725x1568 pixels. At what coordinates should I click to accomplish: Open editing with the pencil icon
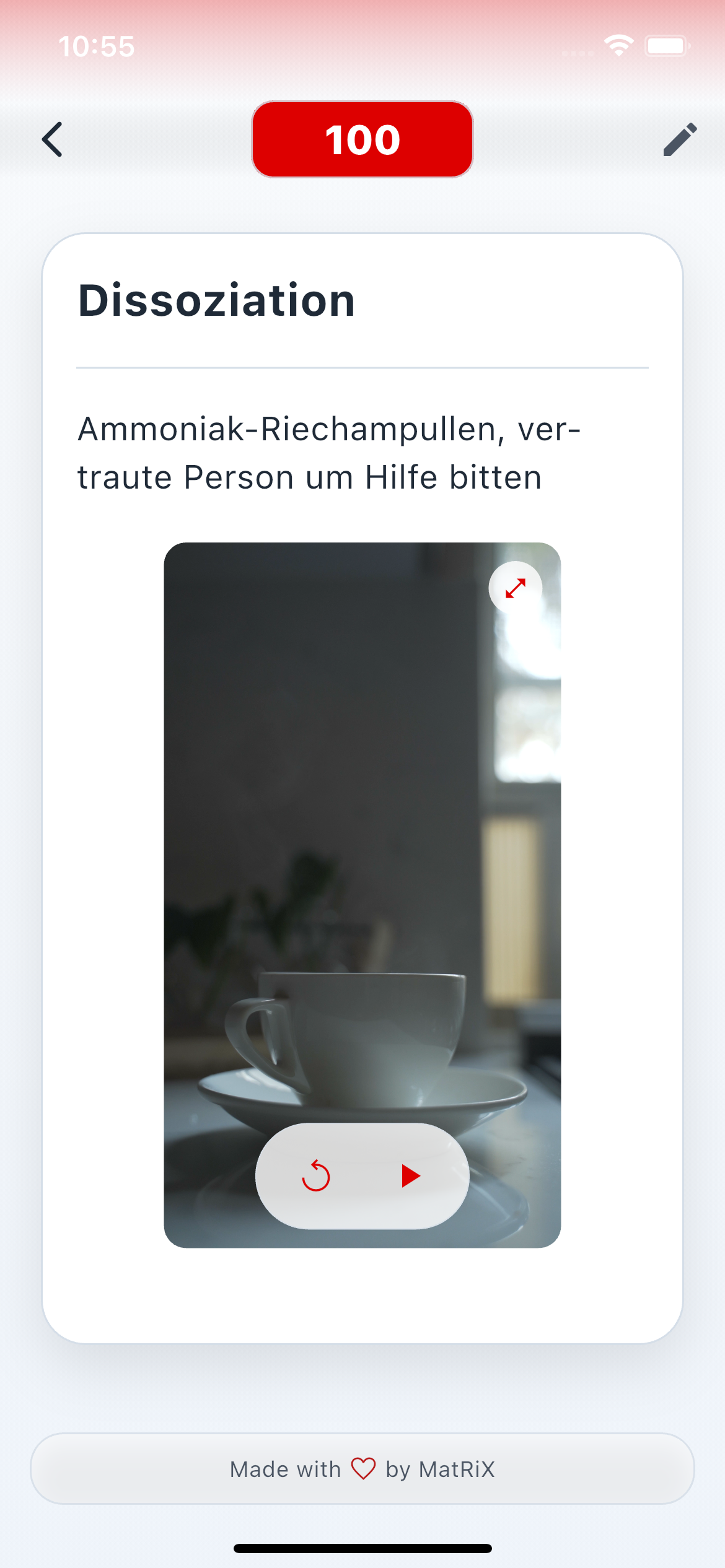click(x=679, y=140)
